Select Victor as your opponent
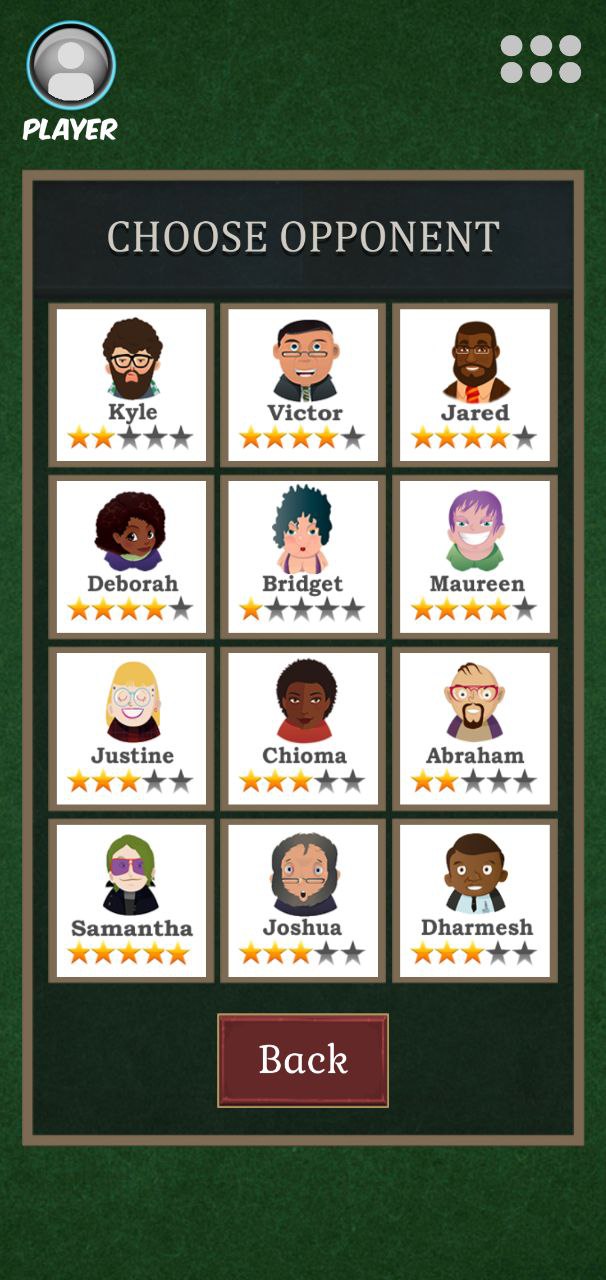 point(303,385)
